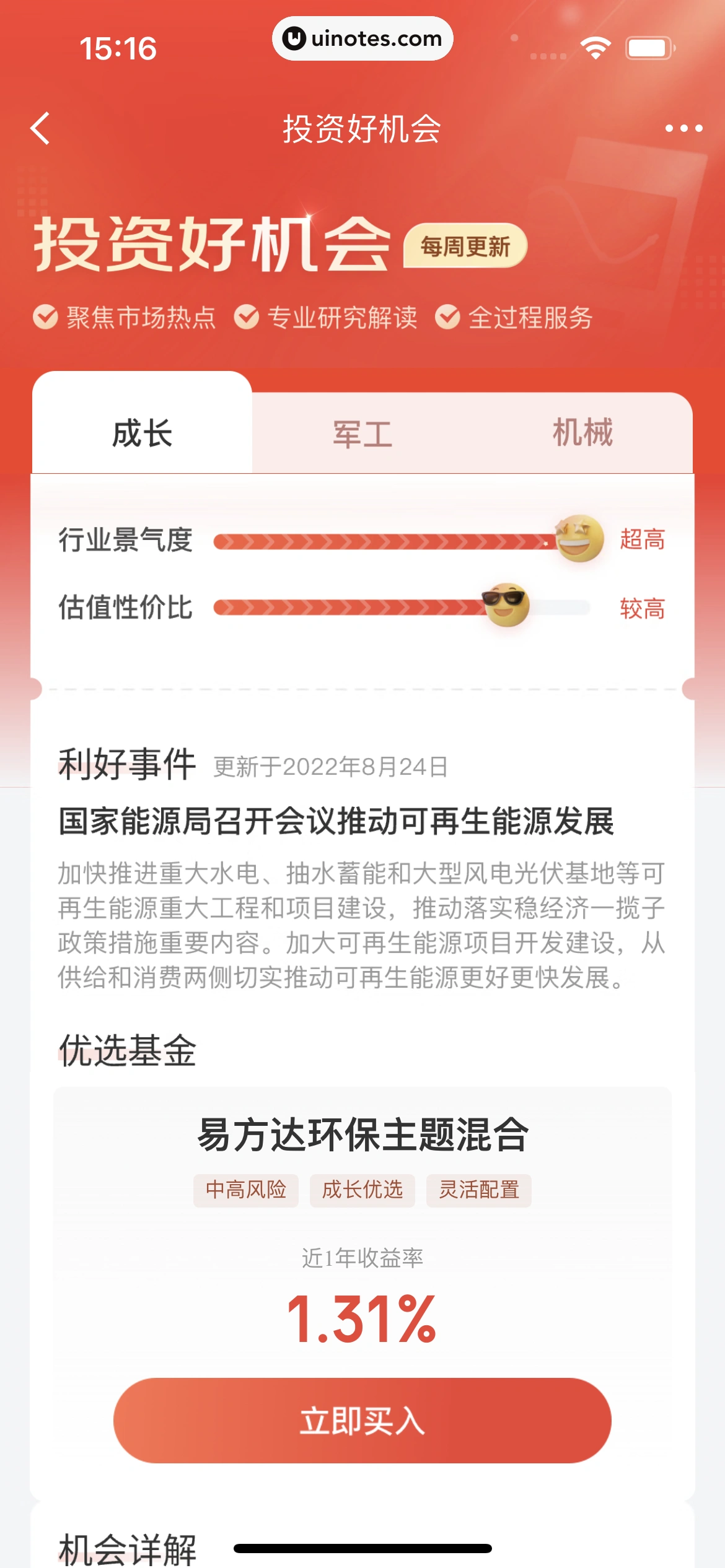
Task: Tap 立即买入 to buy the fund
Action: [x=362, y=1421]
